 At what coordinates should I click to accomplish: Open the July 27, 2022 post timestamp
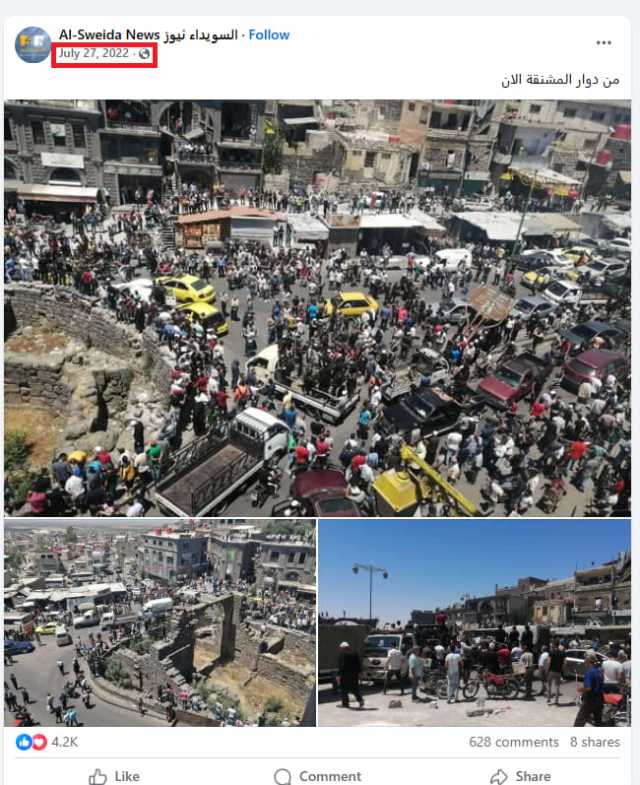pyautogui.click(x=96, y=54)
